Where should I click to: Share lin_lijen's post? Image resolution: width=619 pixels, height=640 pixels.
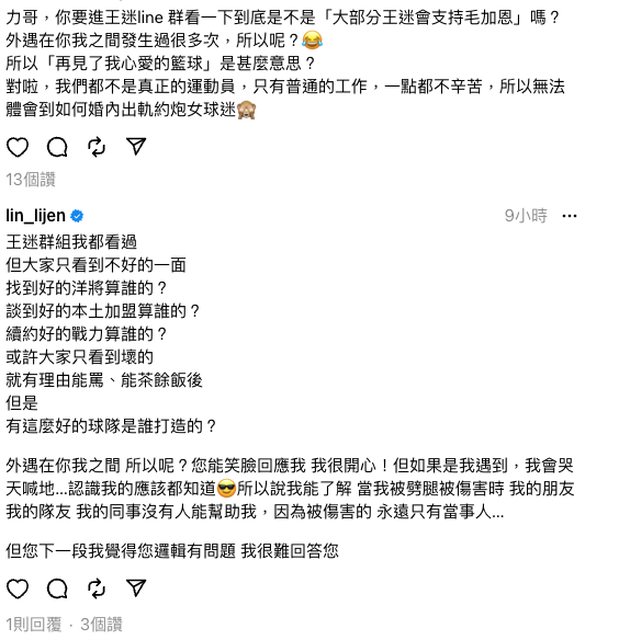[136, 588]
